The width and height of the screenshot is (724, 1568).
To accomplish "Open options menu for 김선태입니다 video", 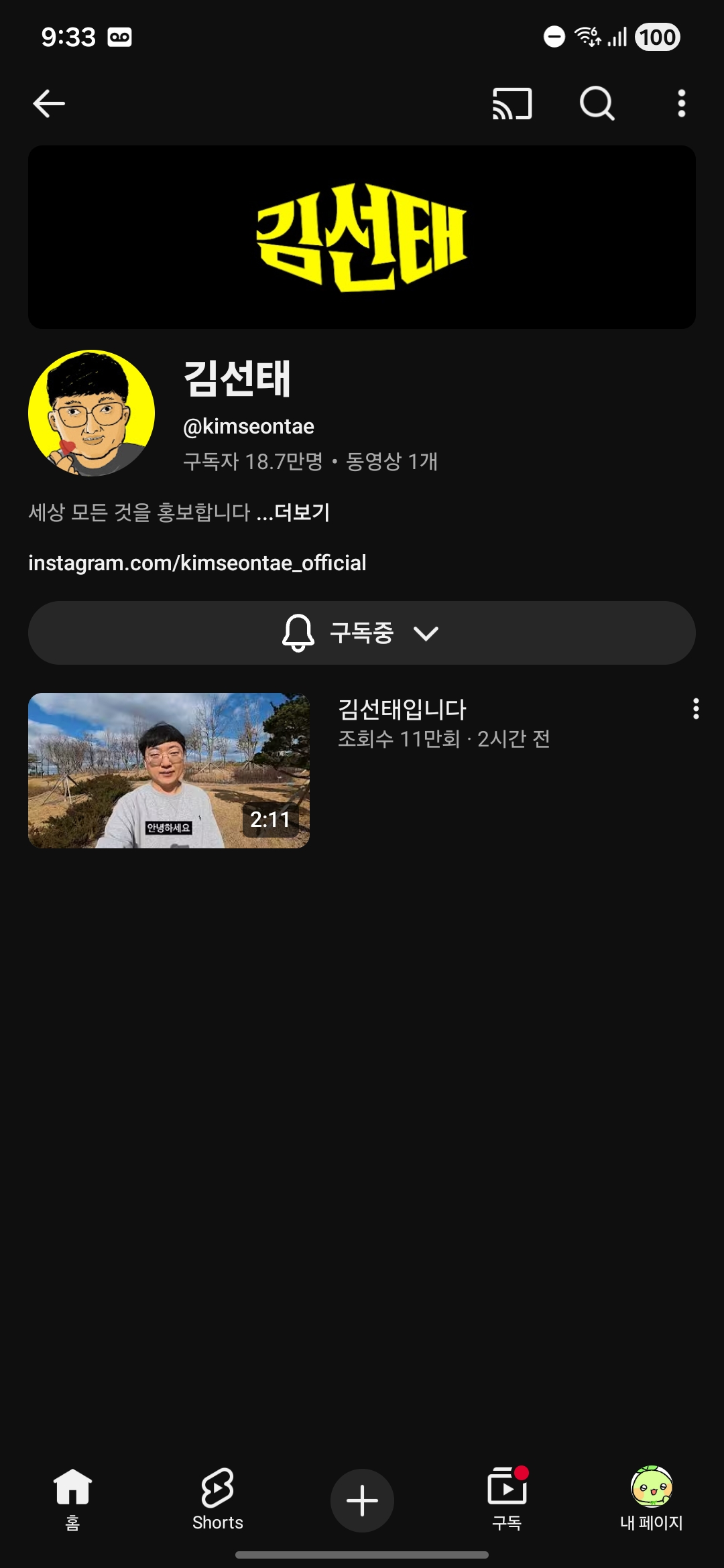I will (697, 709).
